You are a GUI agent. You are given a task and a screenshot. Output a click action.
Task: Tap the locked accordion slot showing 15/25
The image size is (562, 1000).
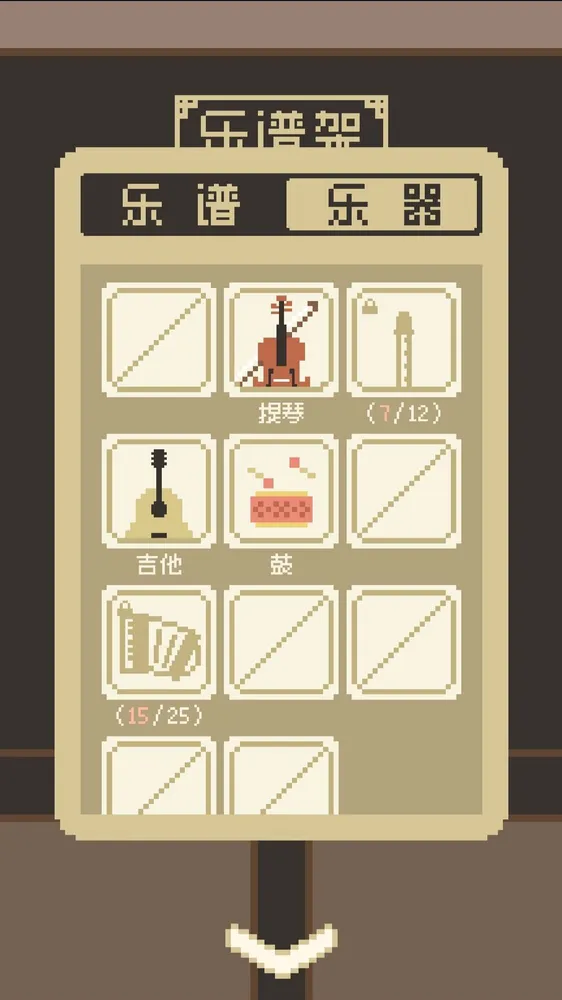[x=159, y=642]
